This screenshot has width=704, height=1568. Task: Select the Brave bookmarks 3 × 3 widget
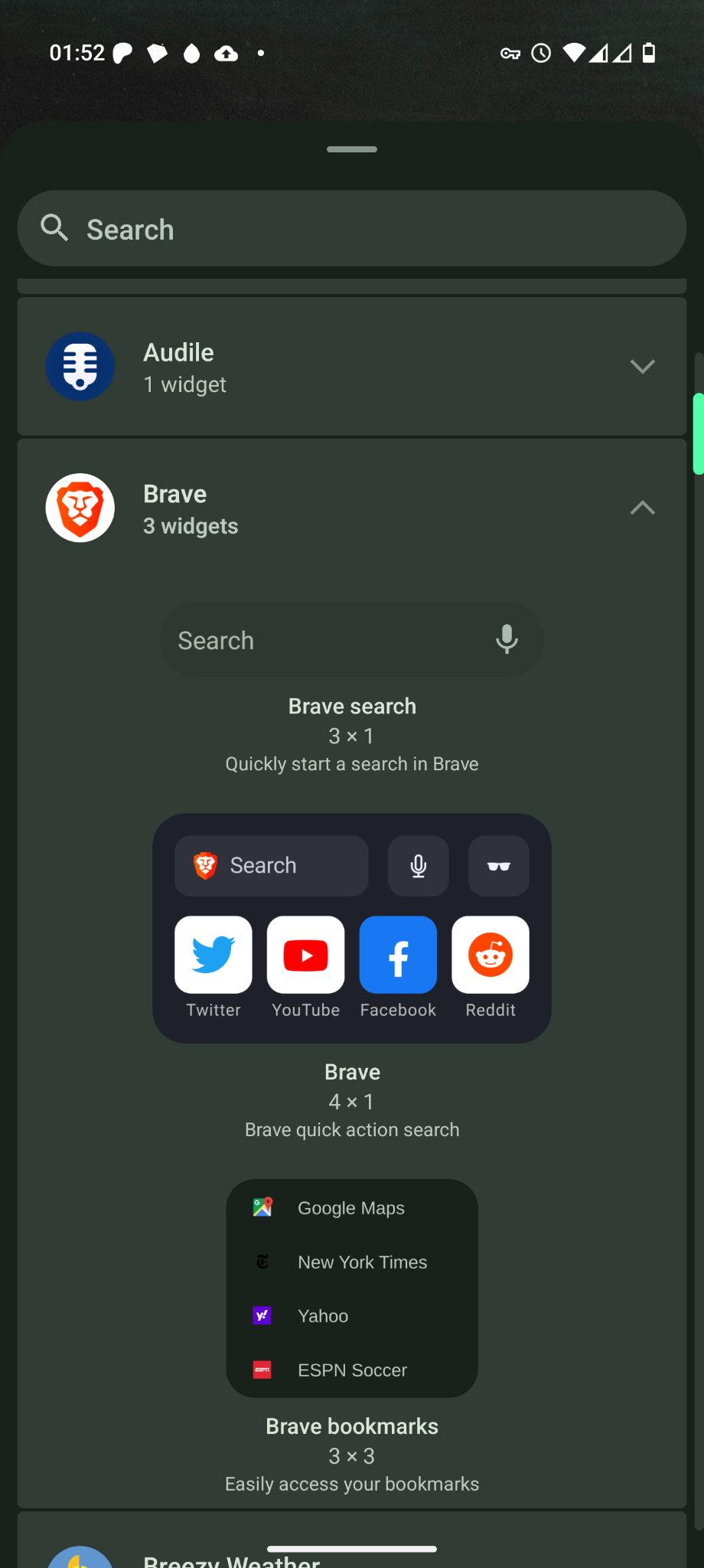[x=351, y=1288]
